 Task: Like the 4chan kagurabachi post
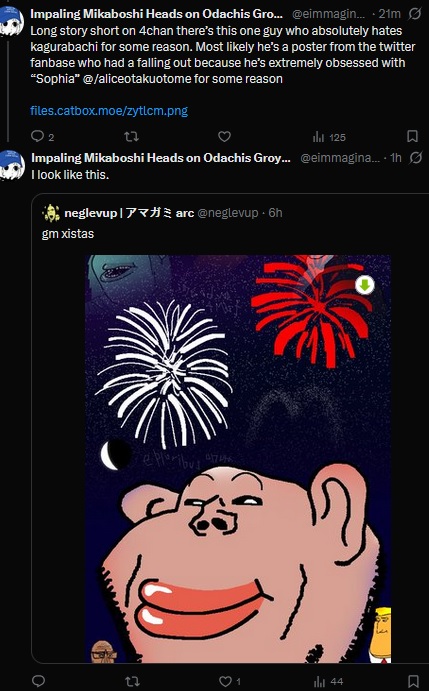224,137
